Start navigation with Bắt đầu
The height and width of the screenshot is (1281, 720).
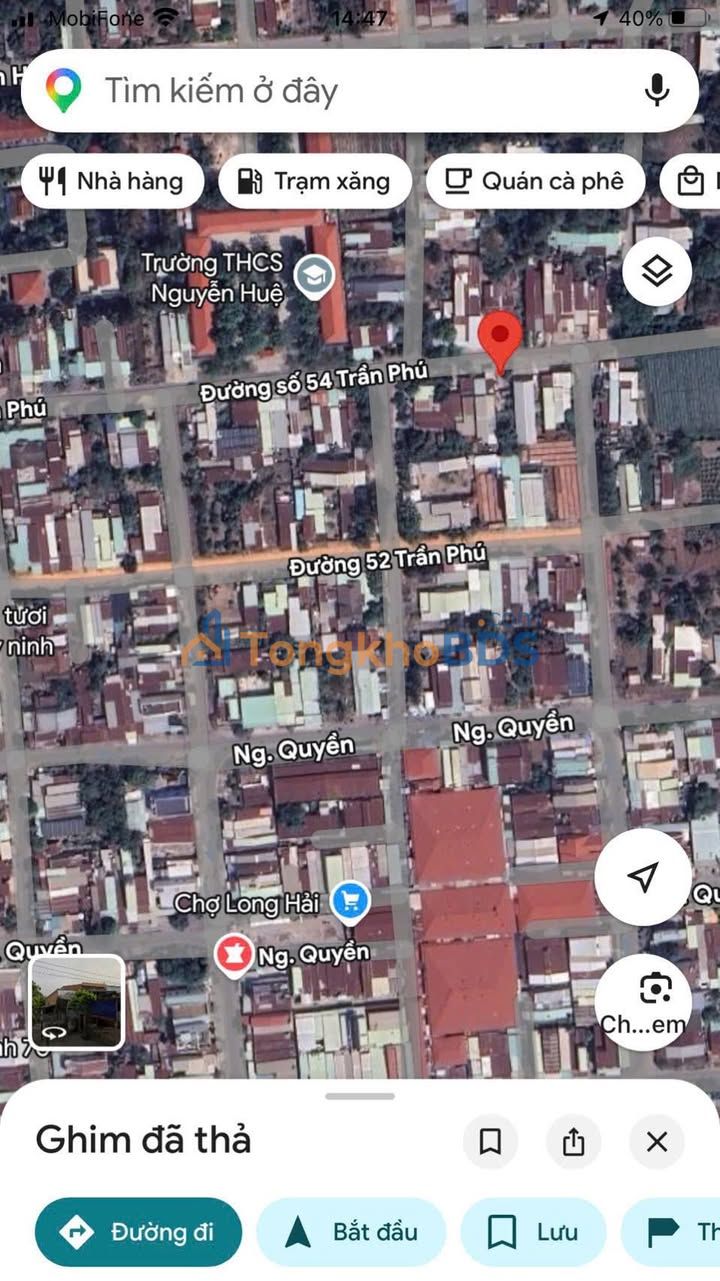351,1232
